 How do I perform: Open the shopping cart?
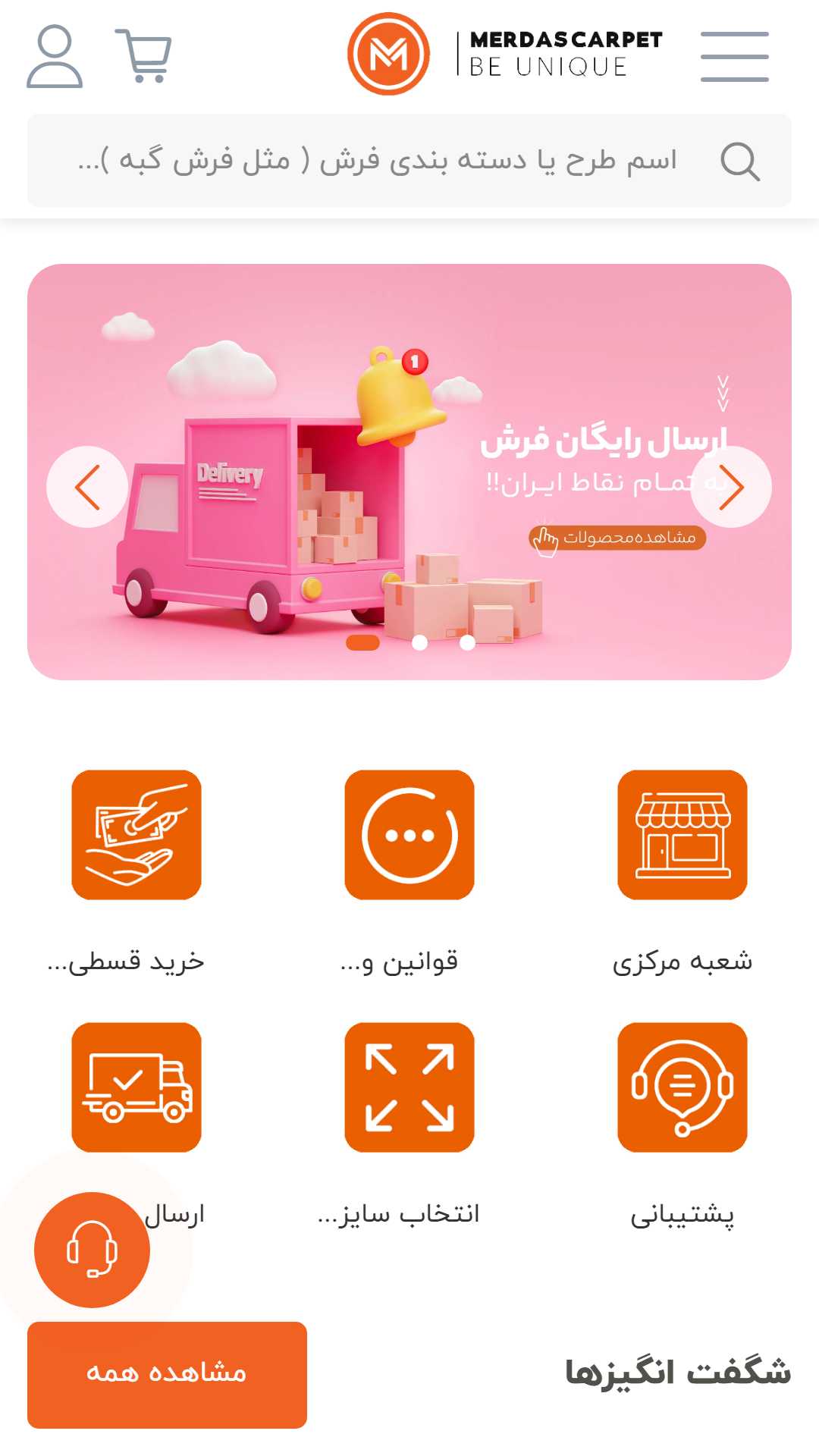143,55
